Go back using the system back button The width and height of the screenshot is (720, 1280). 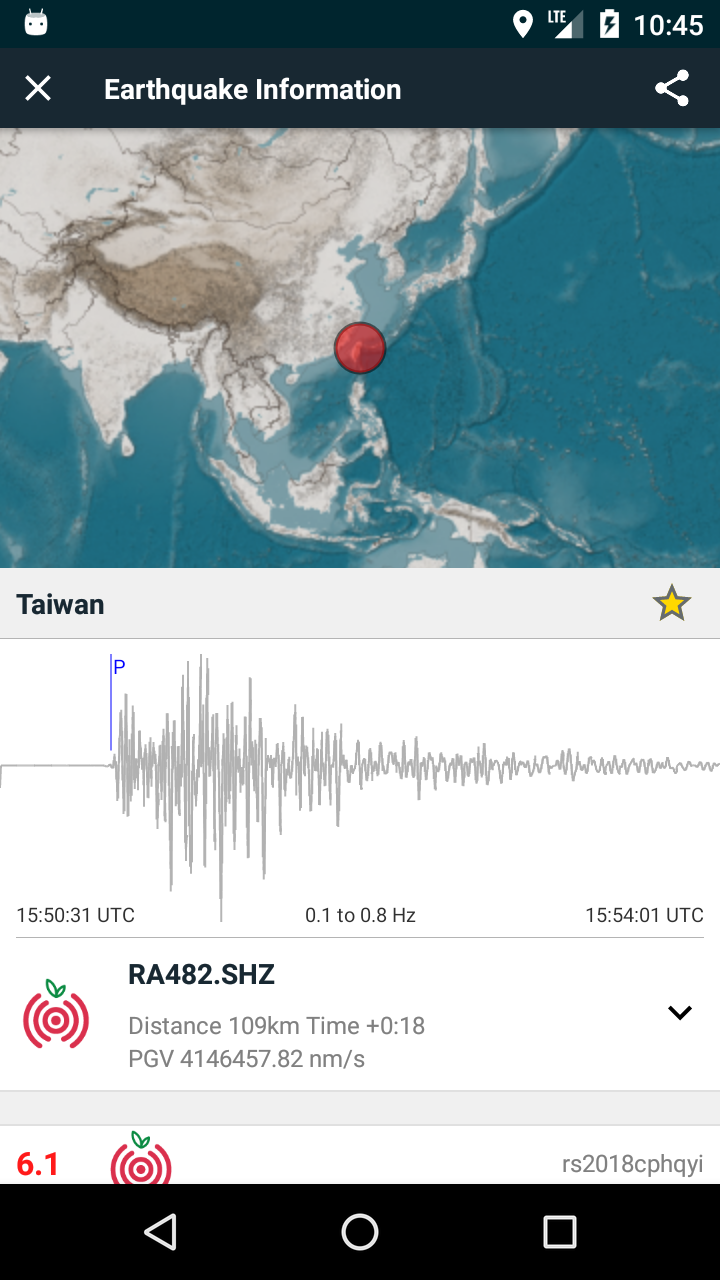click(x=160, y=1232)
